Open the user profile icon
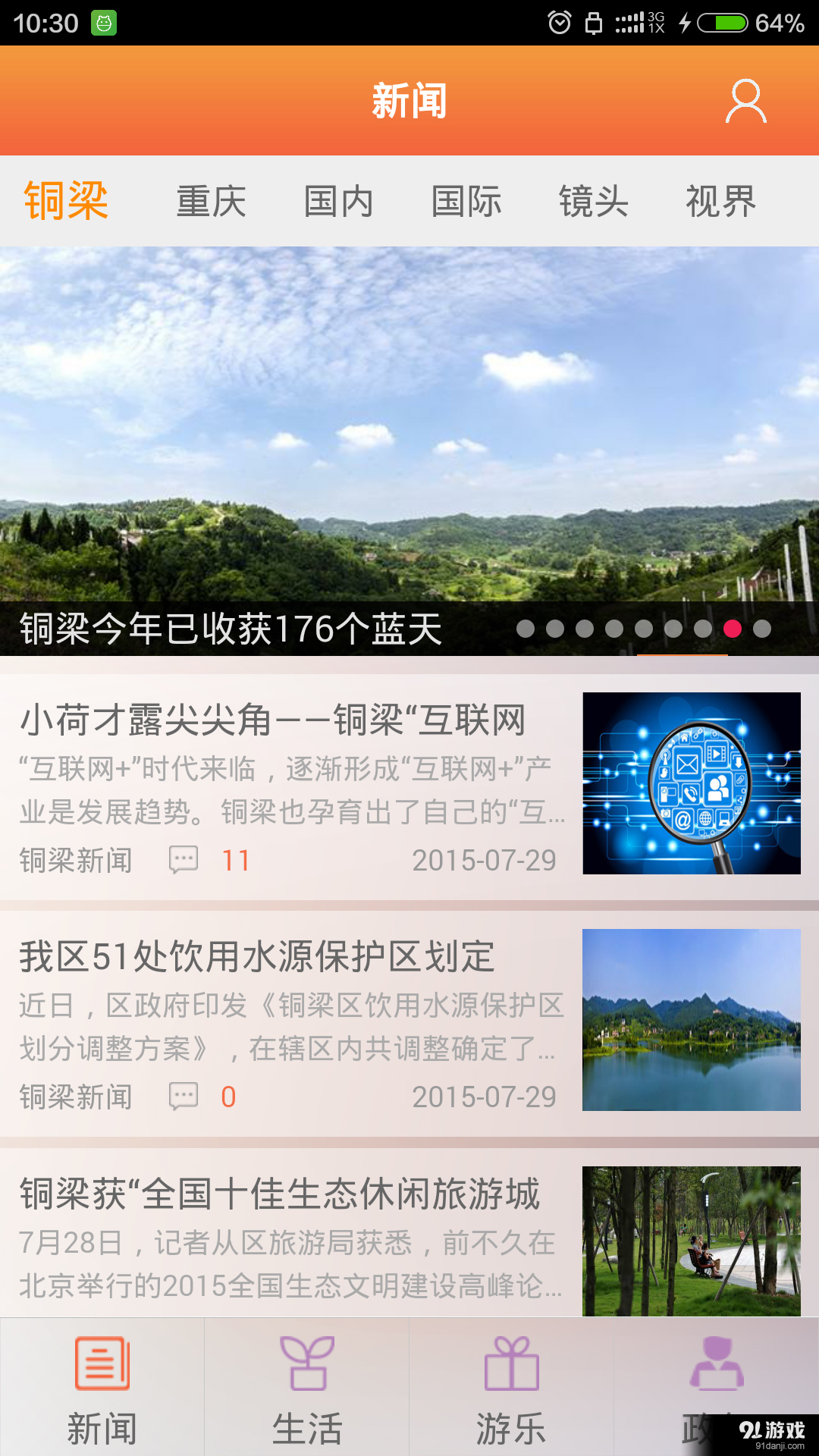 pos(747,102)
